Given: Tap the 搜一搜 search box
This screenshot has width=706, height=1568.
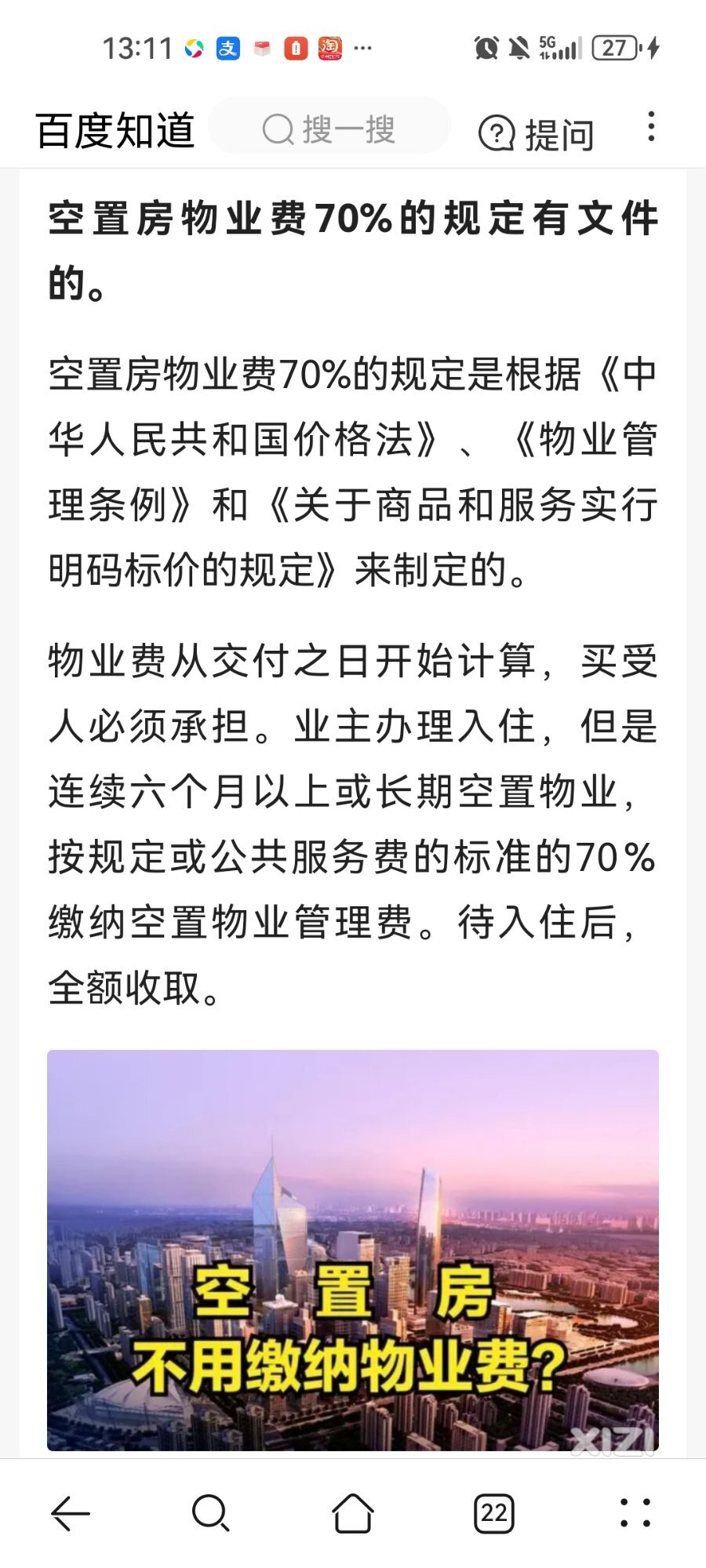Looking at the screenshot, I should (329, 128).
